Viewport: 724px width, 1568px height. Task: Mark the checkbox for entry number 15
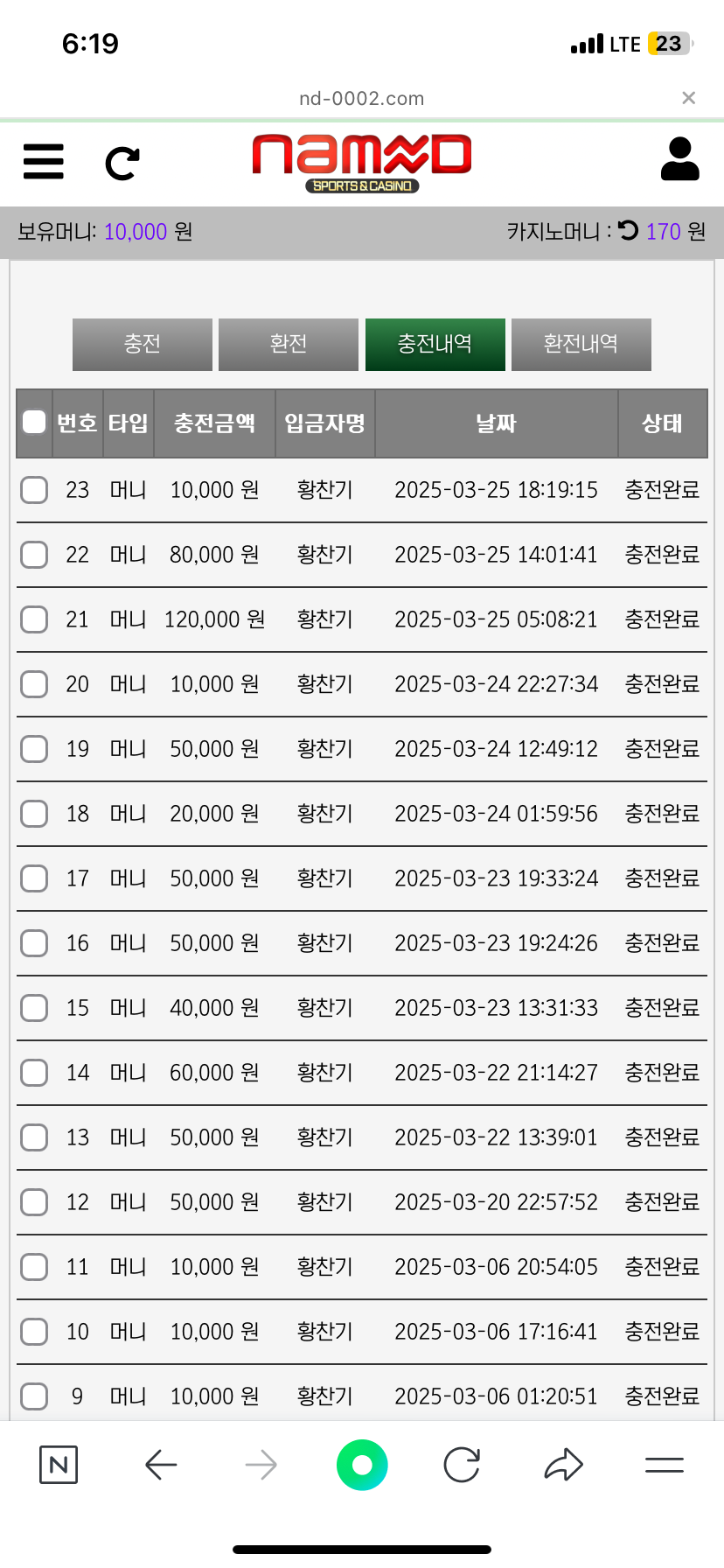34,1008
